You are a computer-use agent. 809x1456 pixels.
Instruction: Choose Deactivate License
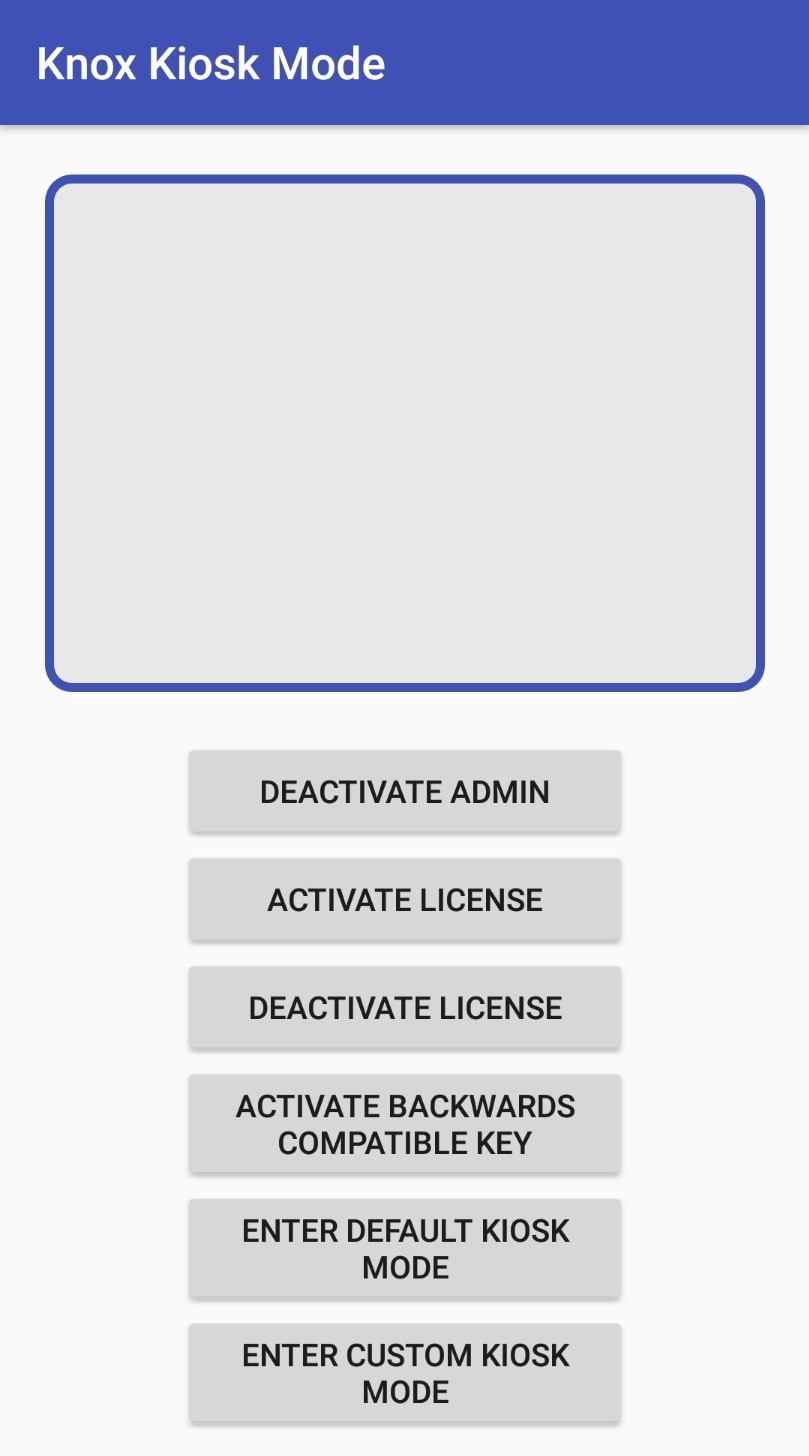(405, 1007)
